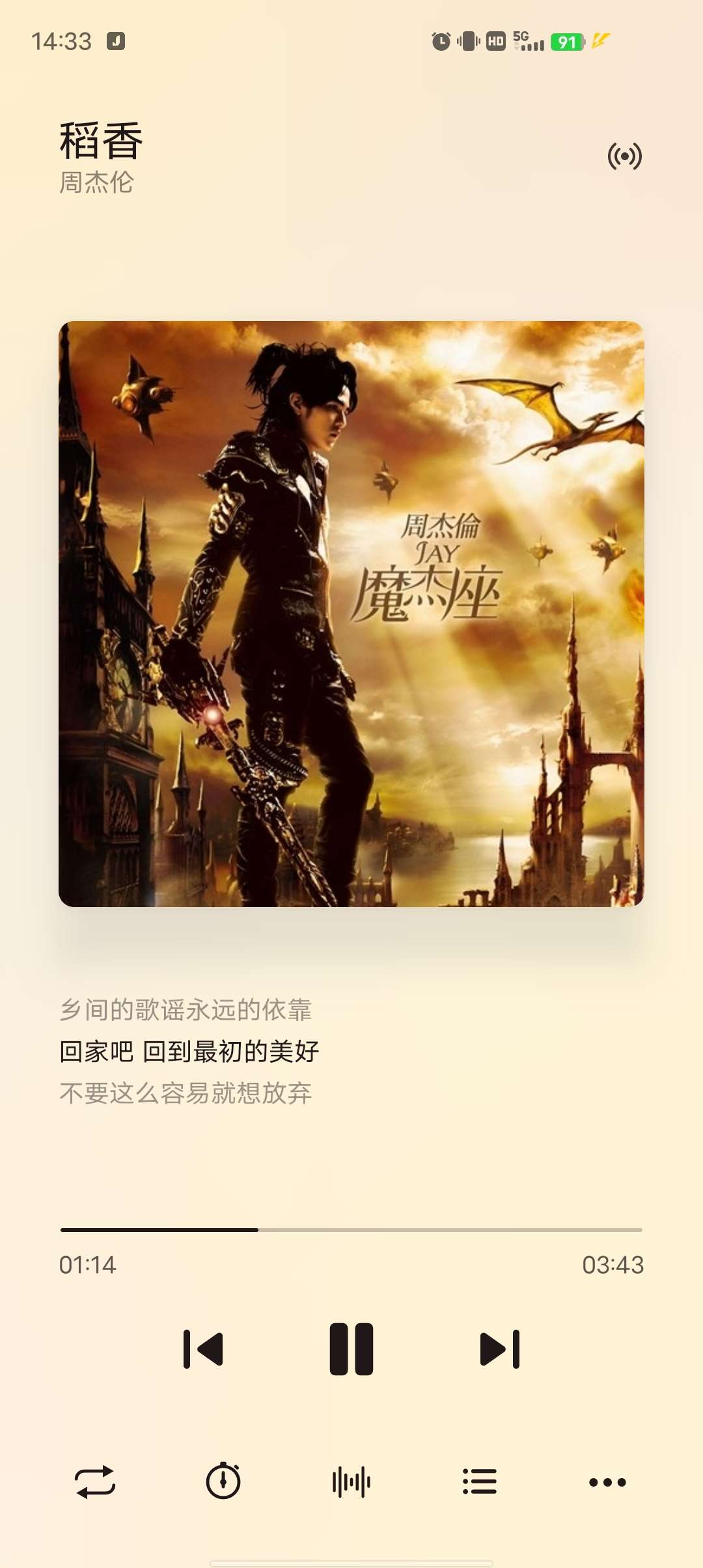Open the sound effects waveform icon
The height and width of the screenshot is (1568, 703).
tap(351, 1482)
